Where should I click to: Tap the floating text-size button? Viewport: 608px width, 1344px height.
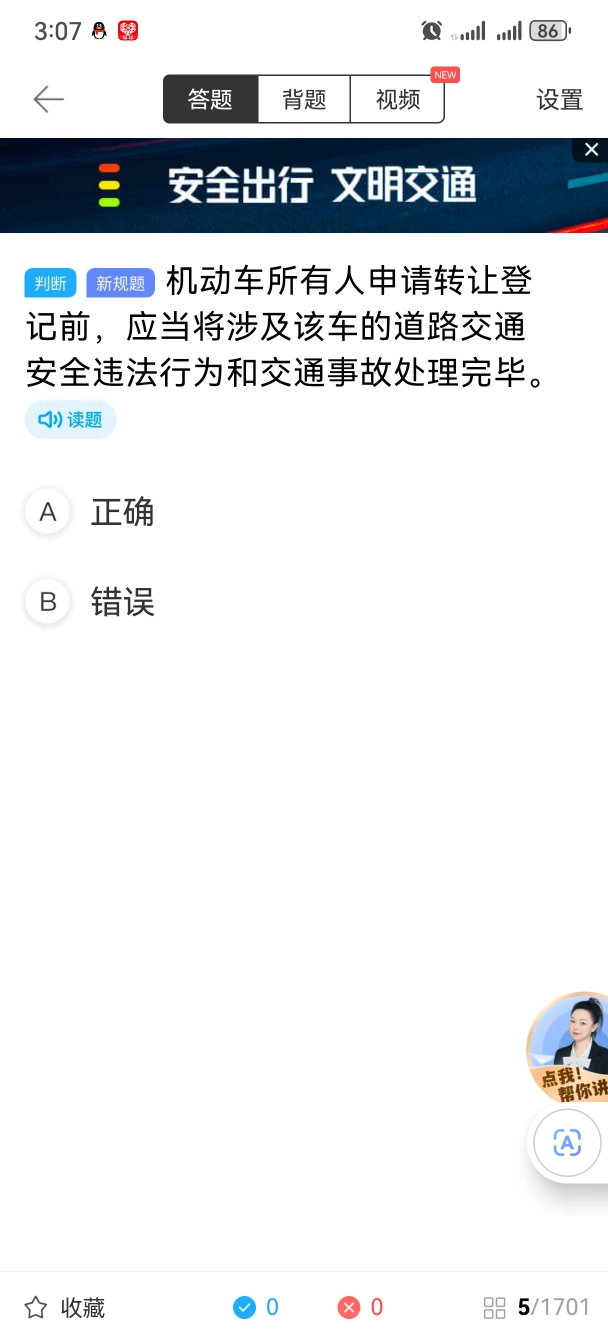click(567, 1143)
